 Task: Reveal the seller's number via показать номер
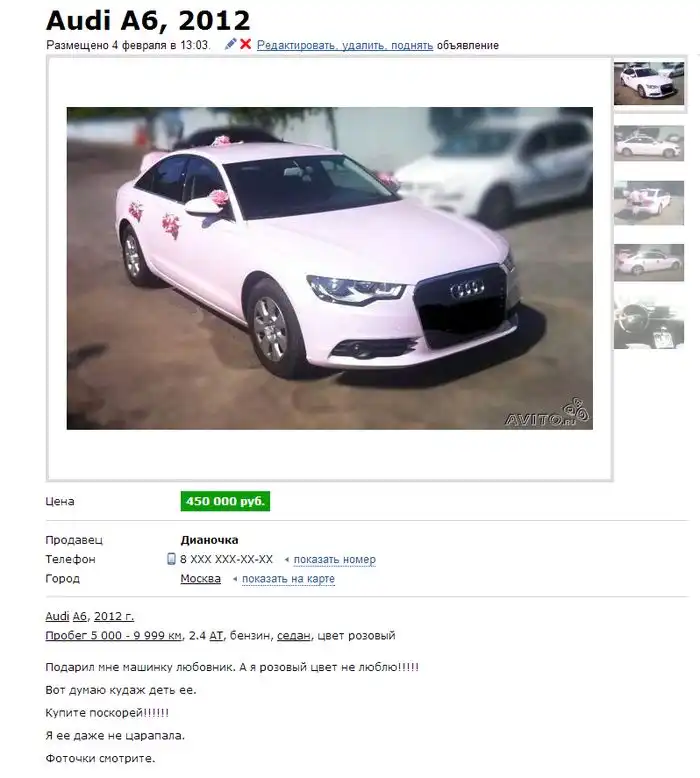click(x=334, y=559)
